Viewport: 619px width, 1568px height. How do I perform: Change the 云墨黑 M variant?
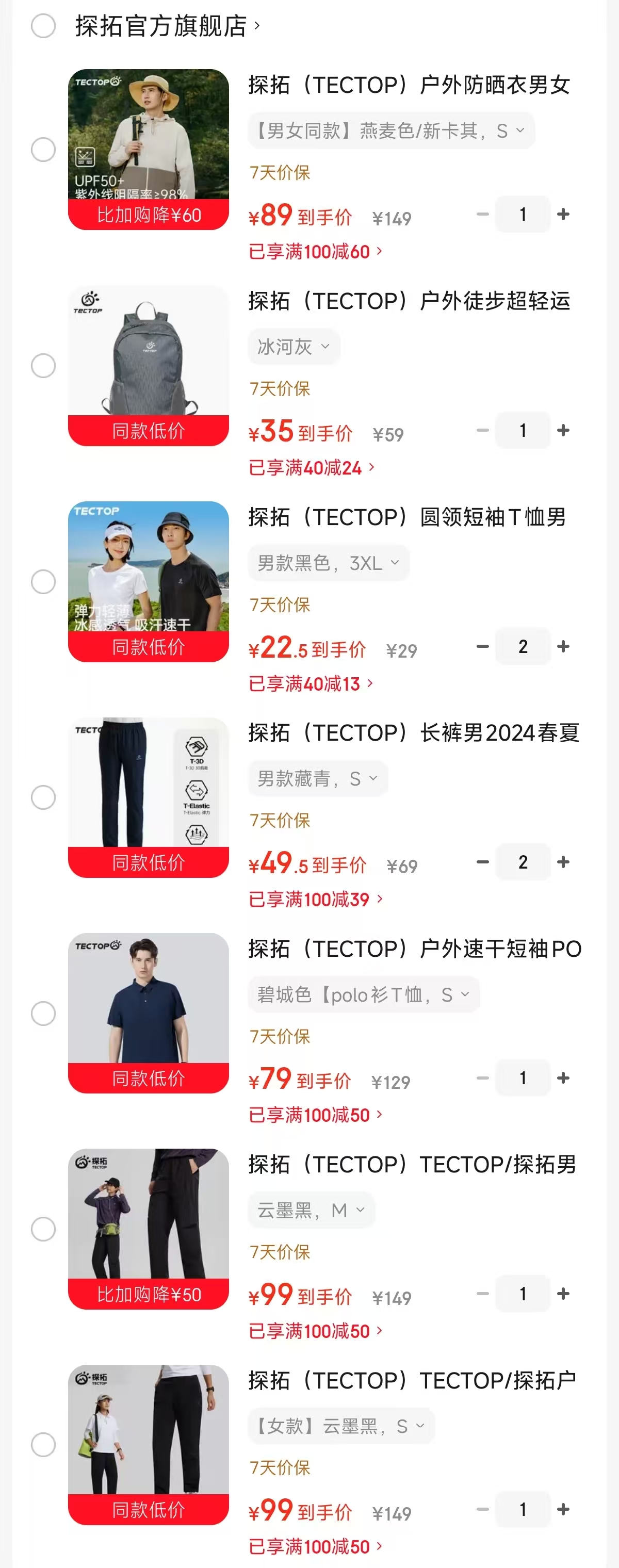311,1210
